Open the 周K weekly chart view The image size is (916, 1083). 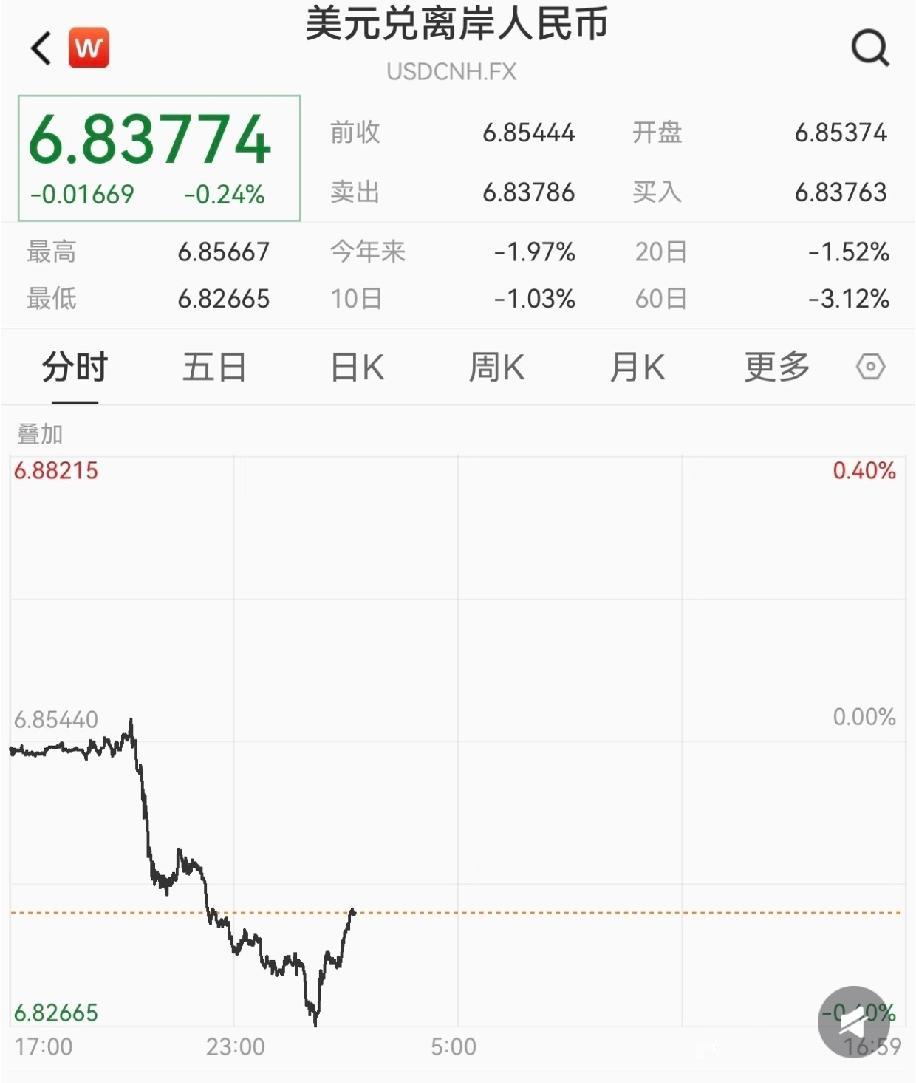[495, 367]
